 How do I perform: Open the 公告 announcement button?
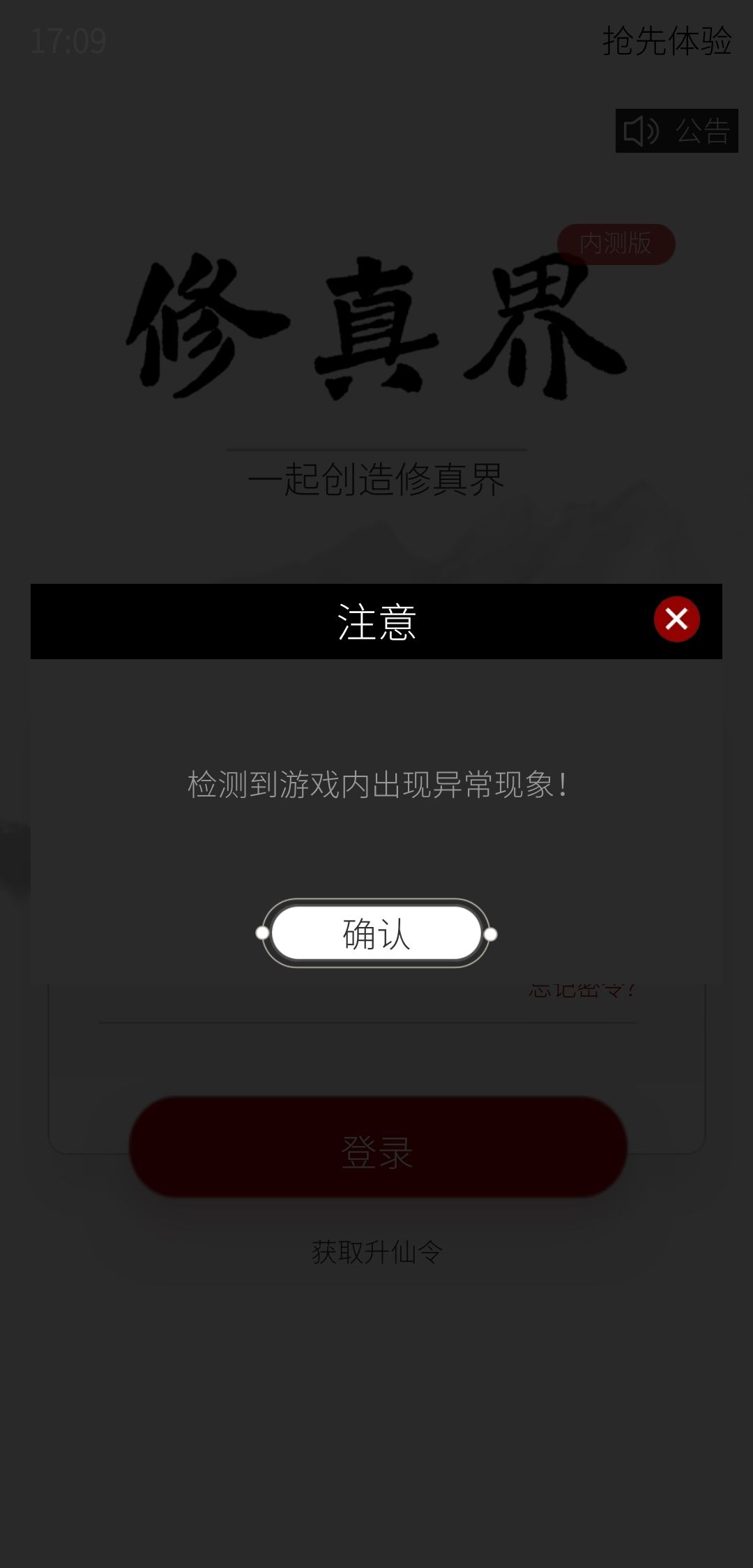[x=676, y=130]
